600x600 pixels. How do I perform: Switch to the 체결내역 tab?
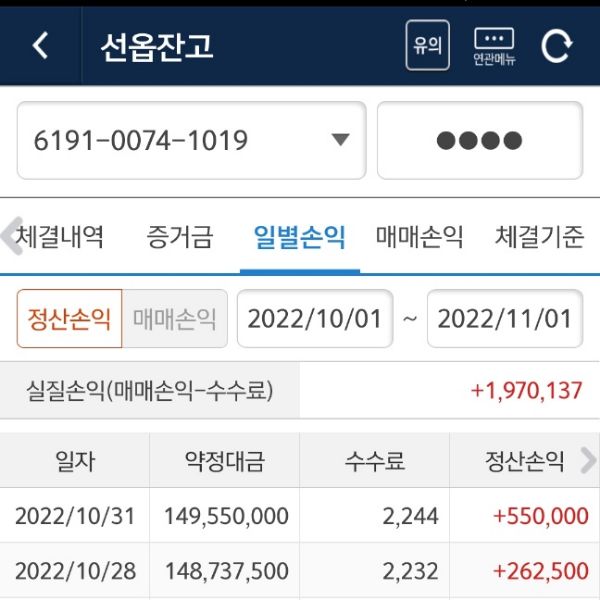(x=60, y=237)
